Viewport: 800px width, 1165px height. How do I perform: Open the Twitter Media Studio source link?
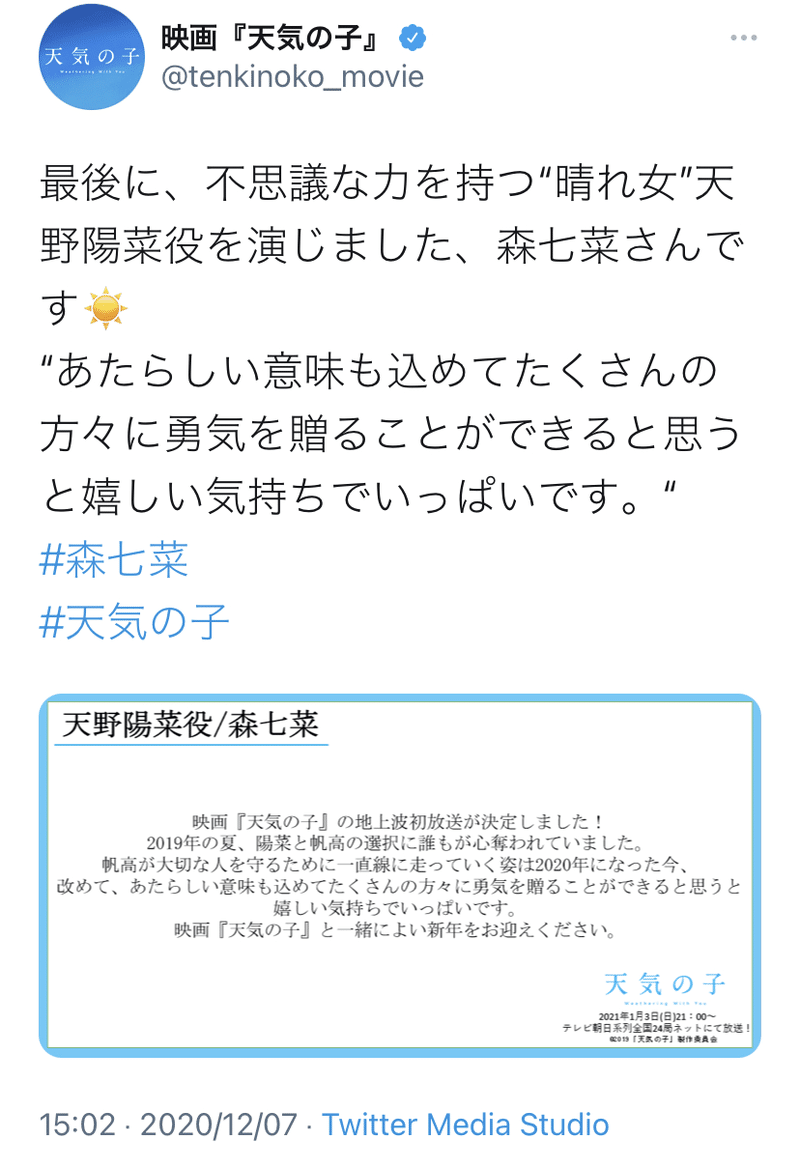(465, 1124)
